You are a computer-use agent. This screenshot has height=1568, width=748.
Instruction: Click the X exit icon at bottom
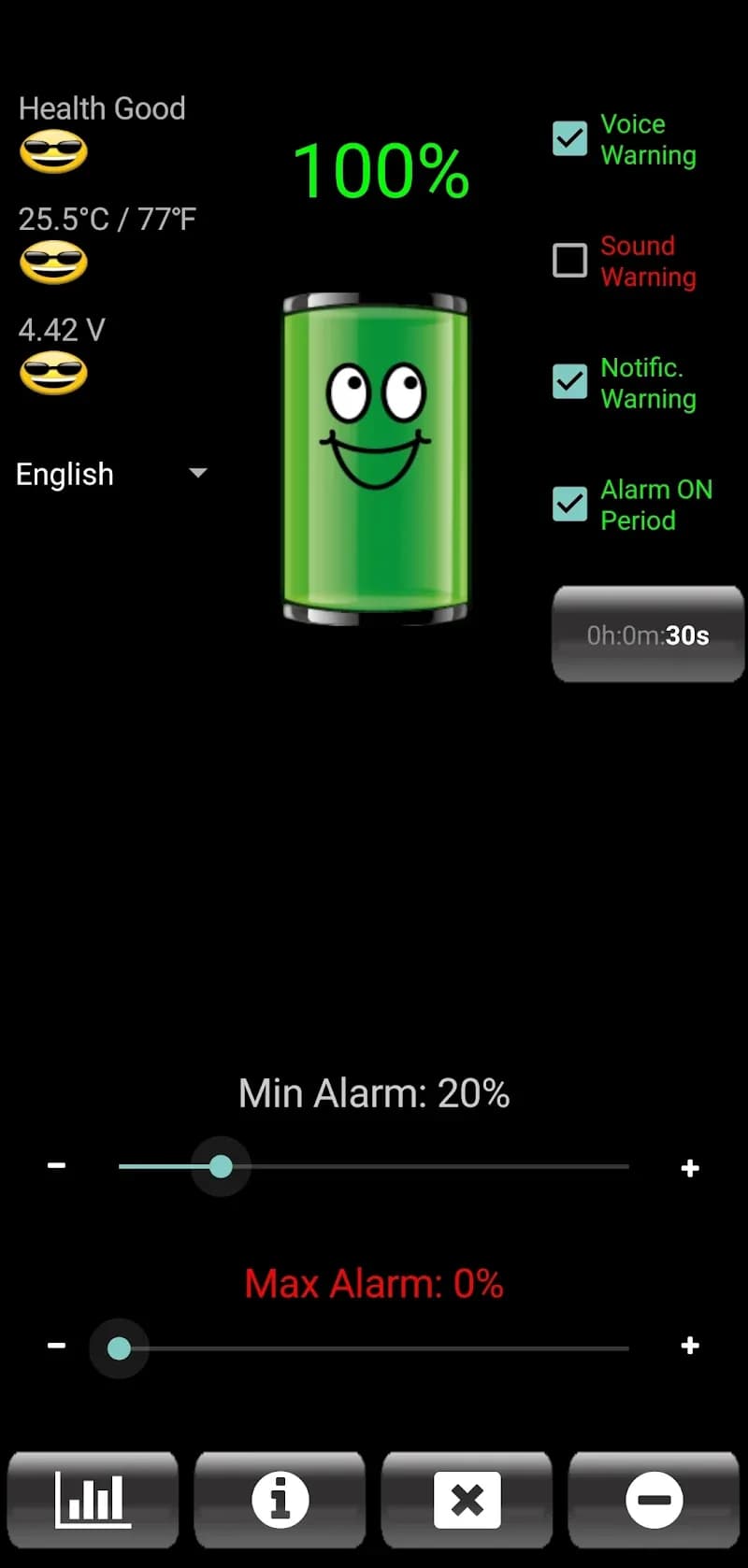coord(466,1500)
